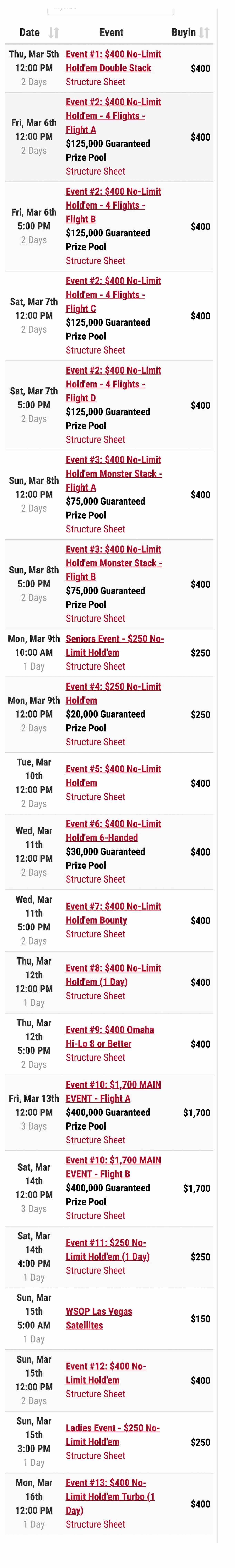Sort the schedule by Buyin column

(x=191, y=32)
